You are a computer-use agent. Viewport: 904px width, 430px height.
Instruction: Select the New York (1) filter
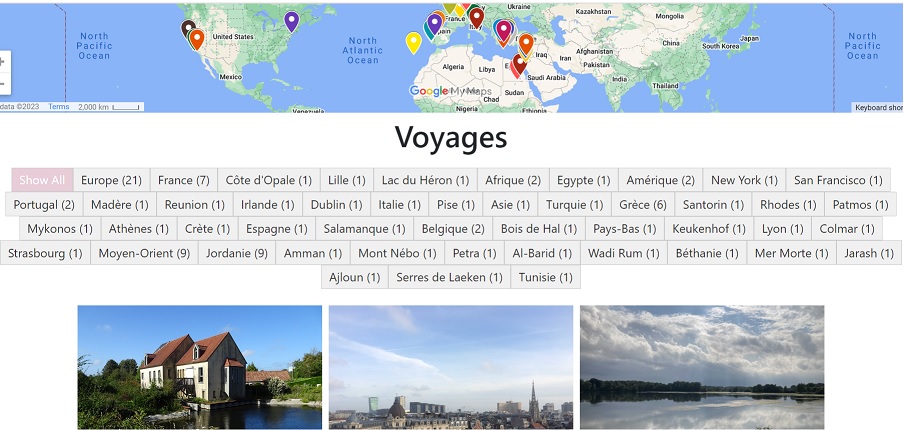(744, 180)
